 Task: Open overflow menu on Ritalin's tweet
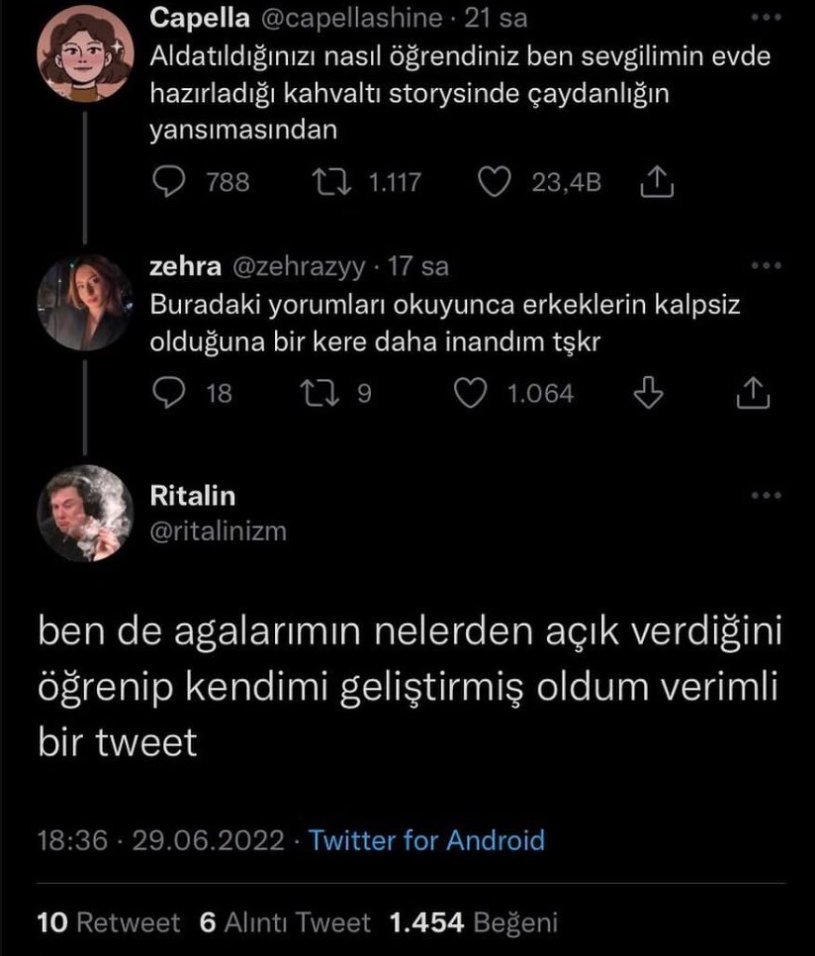(765, 497)
